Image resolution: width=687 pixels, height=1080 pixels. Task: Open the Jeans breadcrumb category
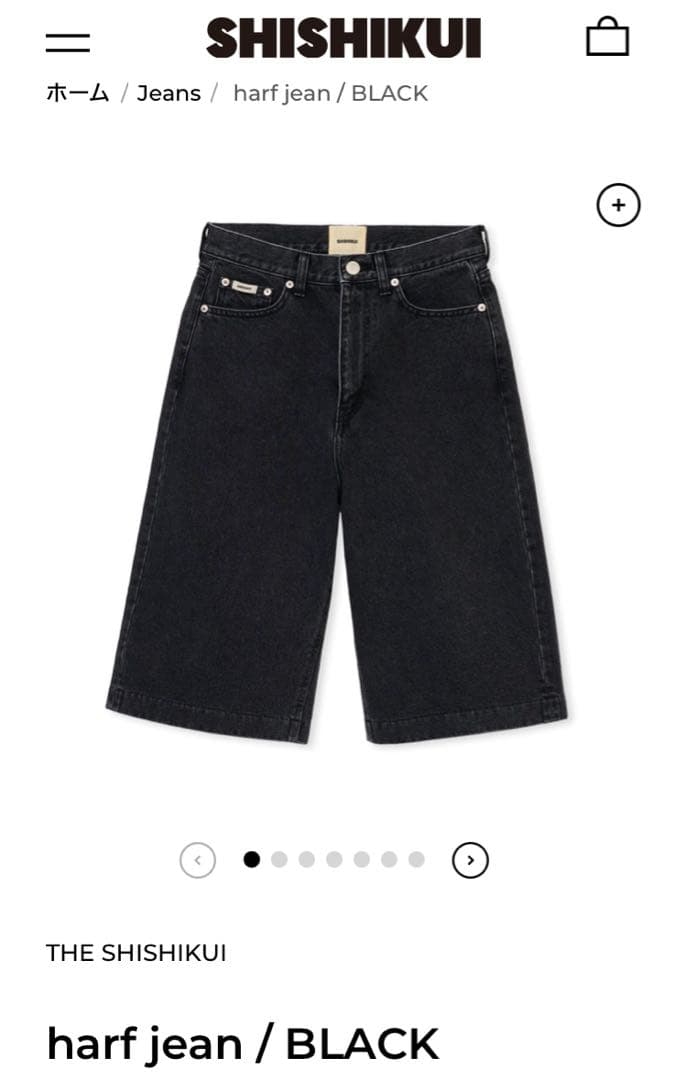pos(168,93)
